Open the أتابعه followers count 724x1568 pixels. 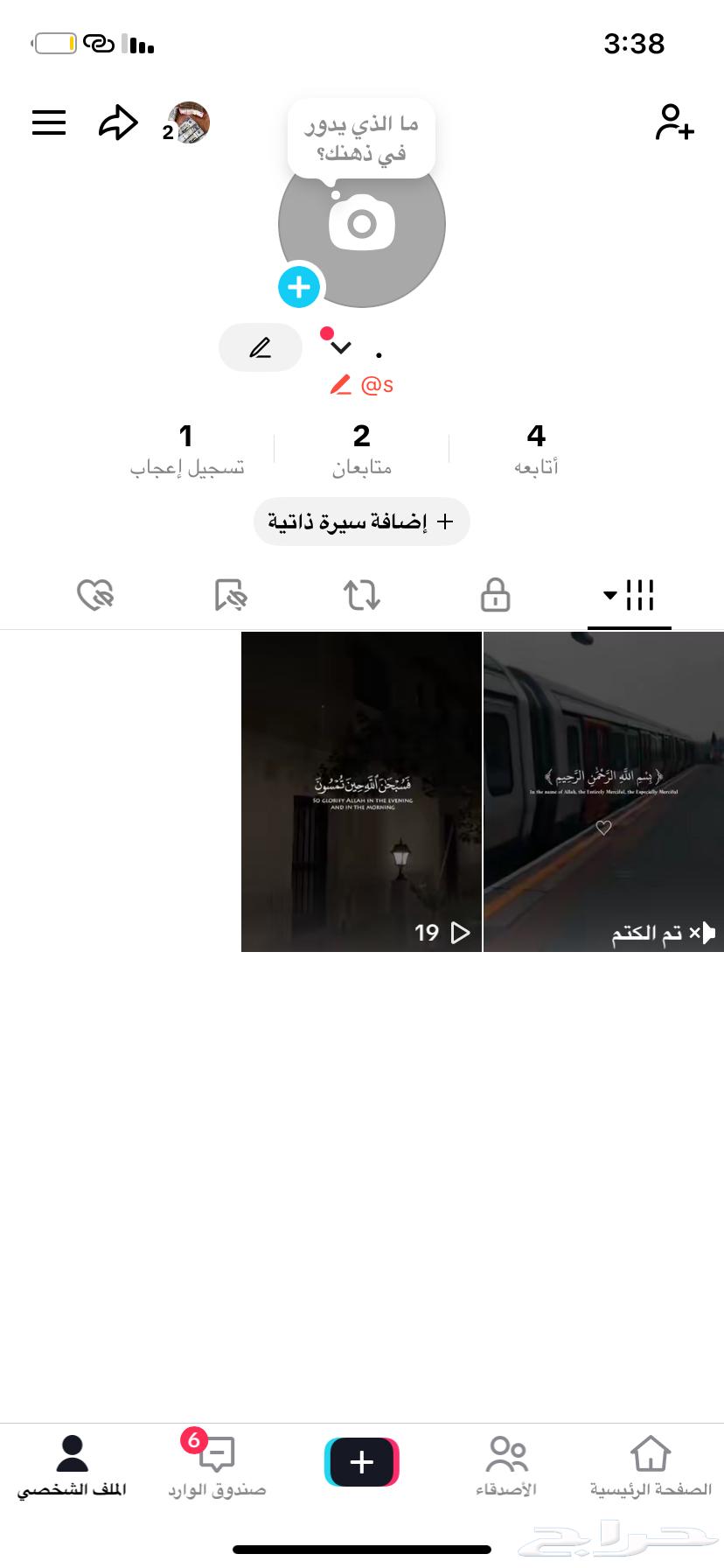tap(534, 448)
